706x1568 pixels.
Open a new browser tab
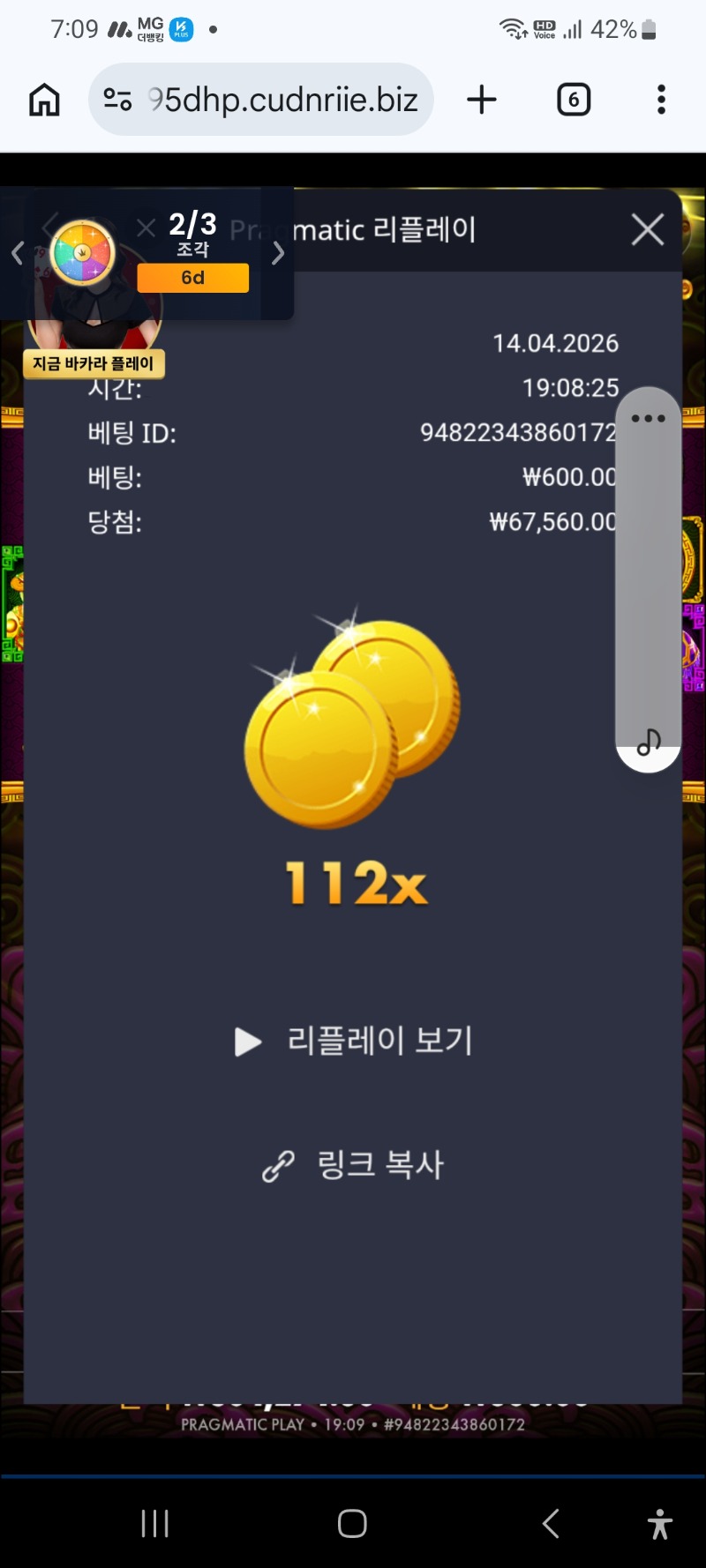[482, 100]
